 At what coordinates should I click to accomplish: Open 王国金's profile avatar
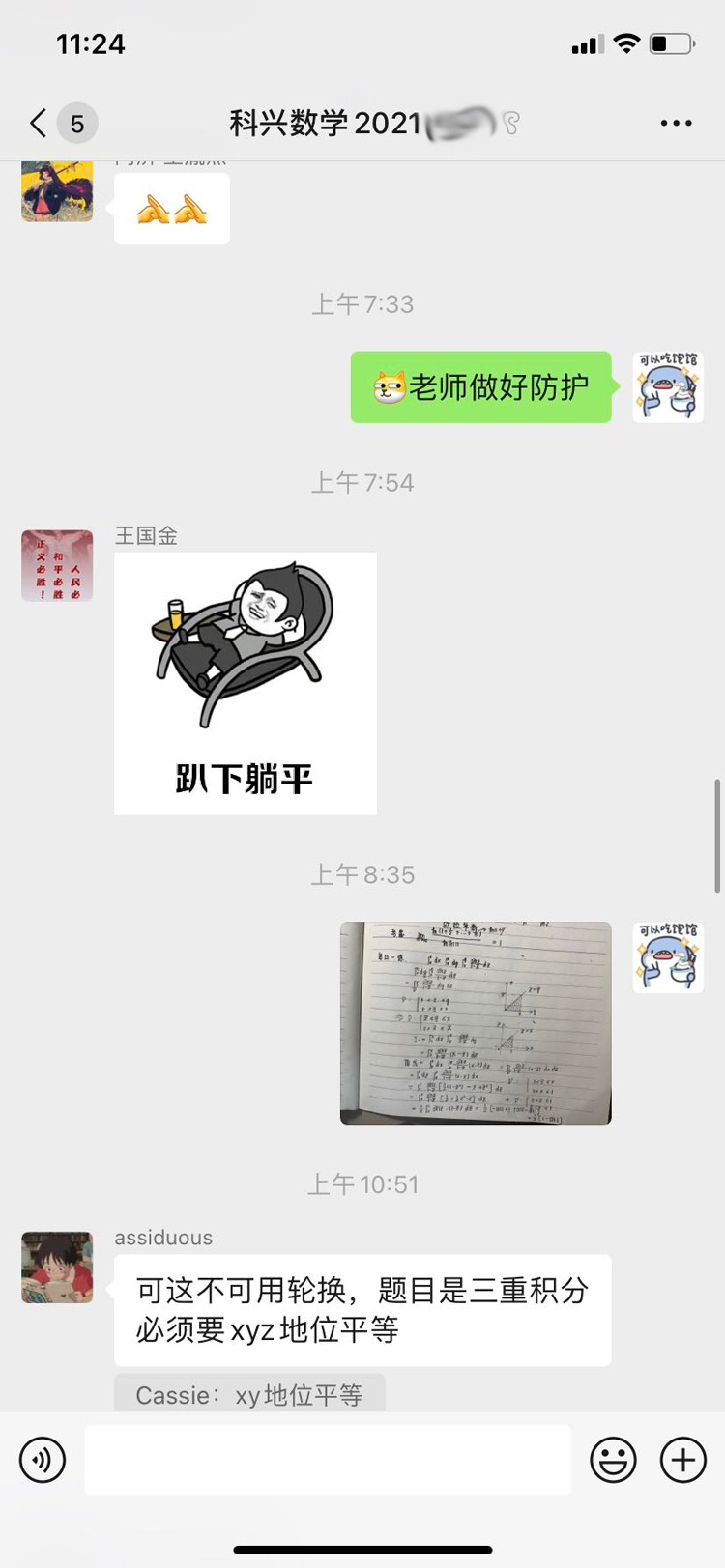(x=57, y=565)
